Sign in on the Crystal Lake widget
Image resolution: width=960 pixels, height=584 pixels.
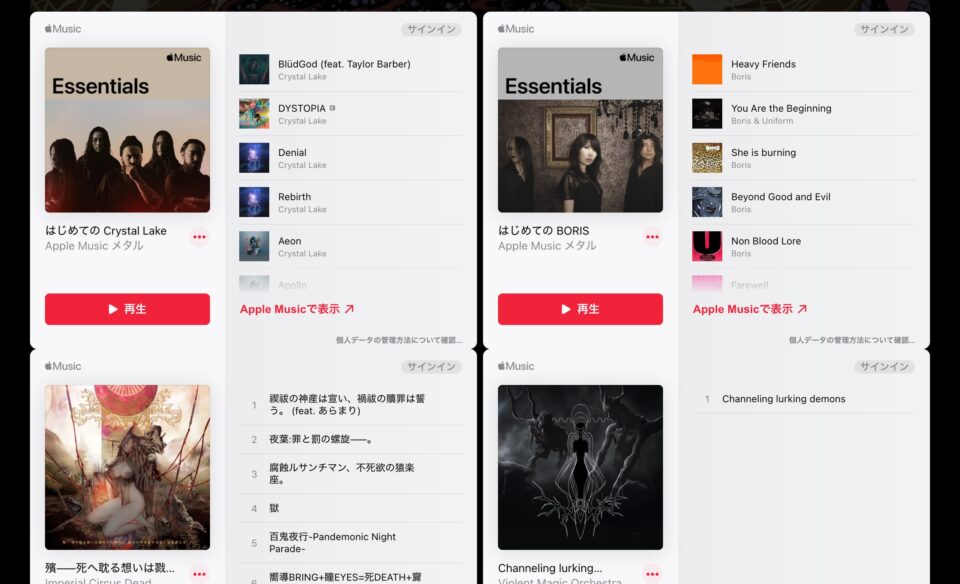click(x=431, y=30)
